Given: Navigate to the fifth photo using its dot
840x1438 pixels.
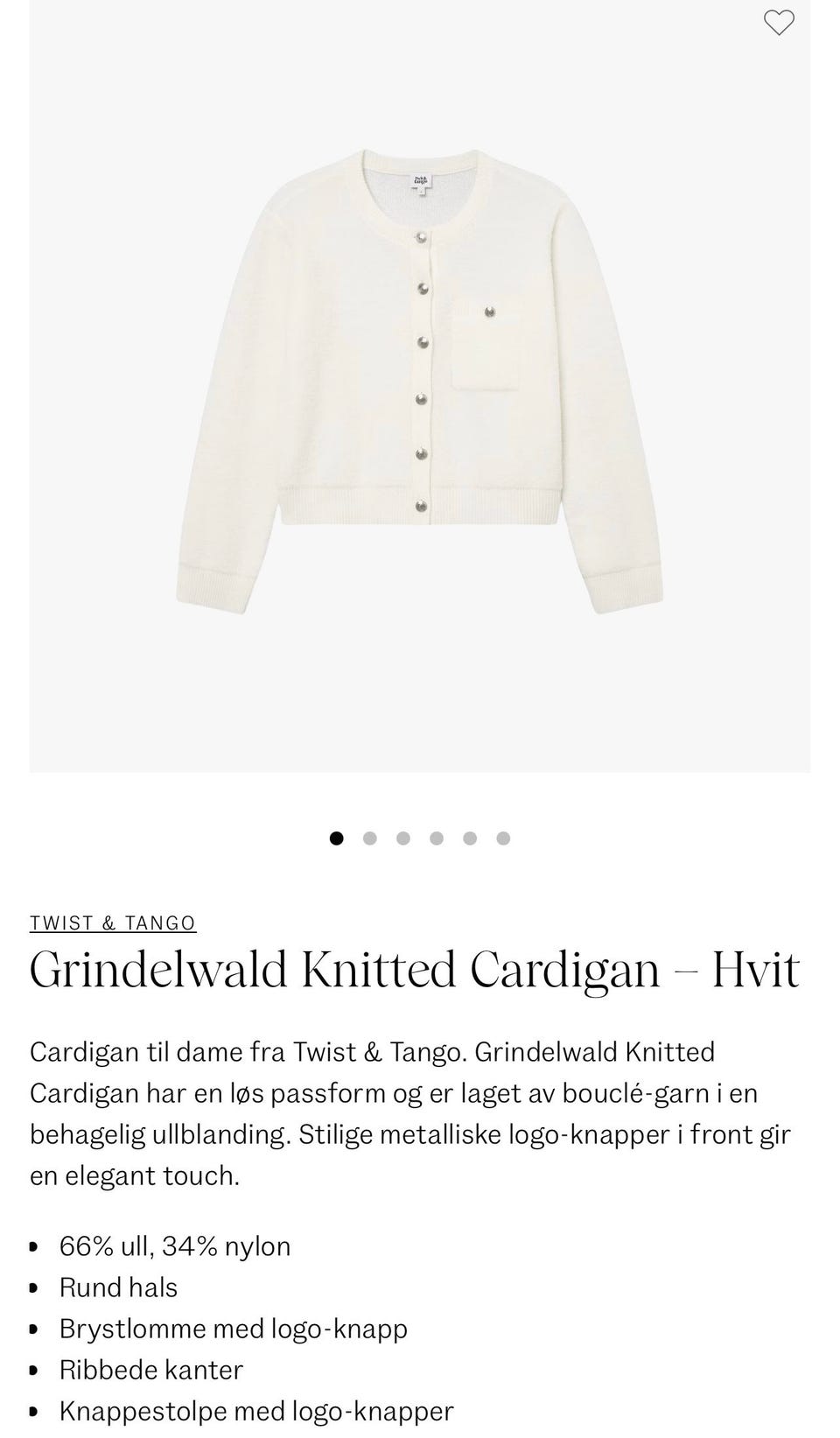Looking at the screenshot, I should click(470, 838).
